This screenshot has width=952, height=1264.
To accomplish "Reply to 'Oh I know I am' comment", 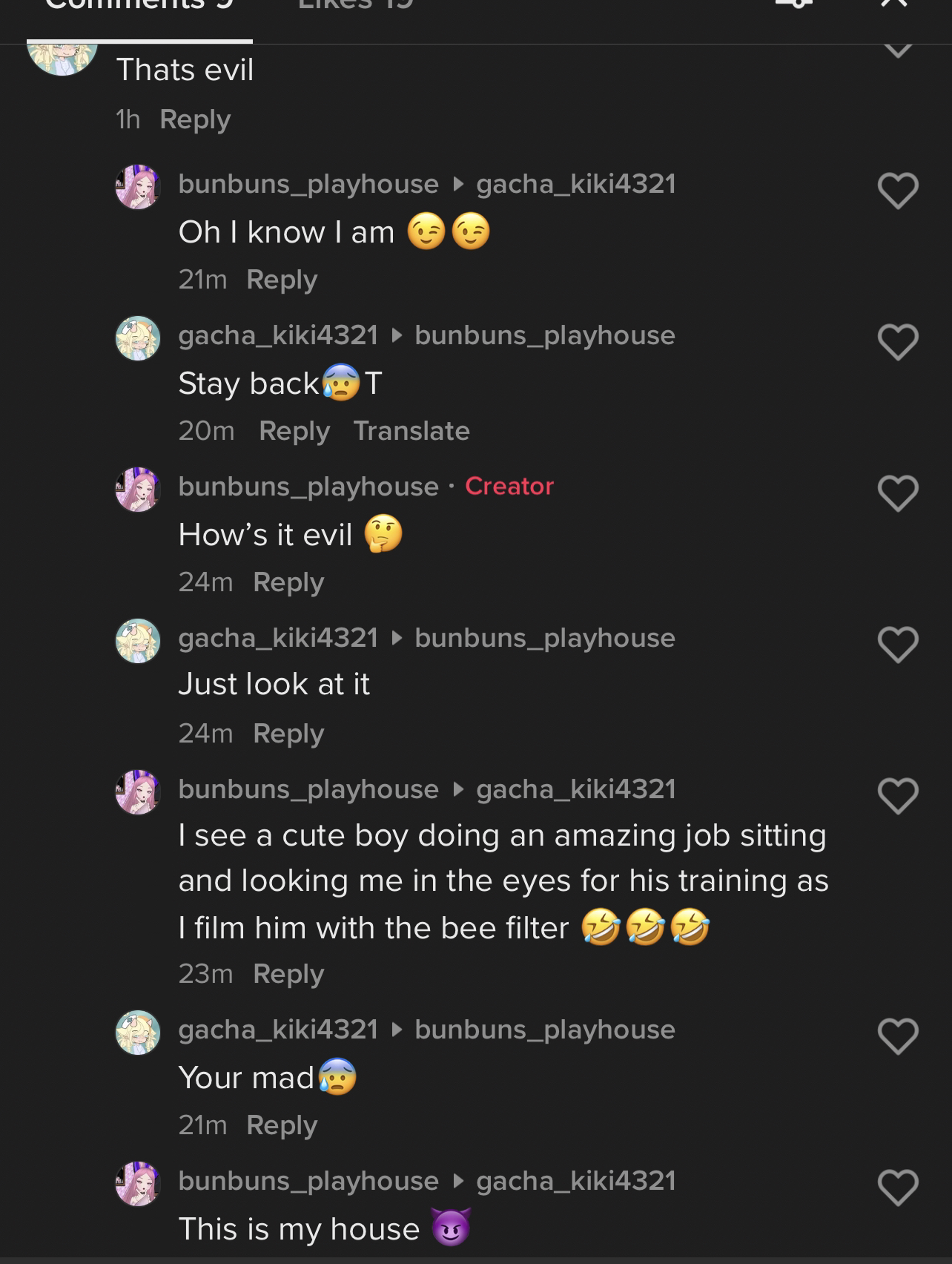I will click(x=282, y=280).
